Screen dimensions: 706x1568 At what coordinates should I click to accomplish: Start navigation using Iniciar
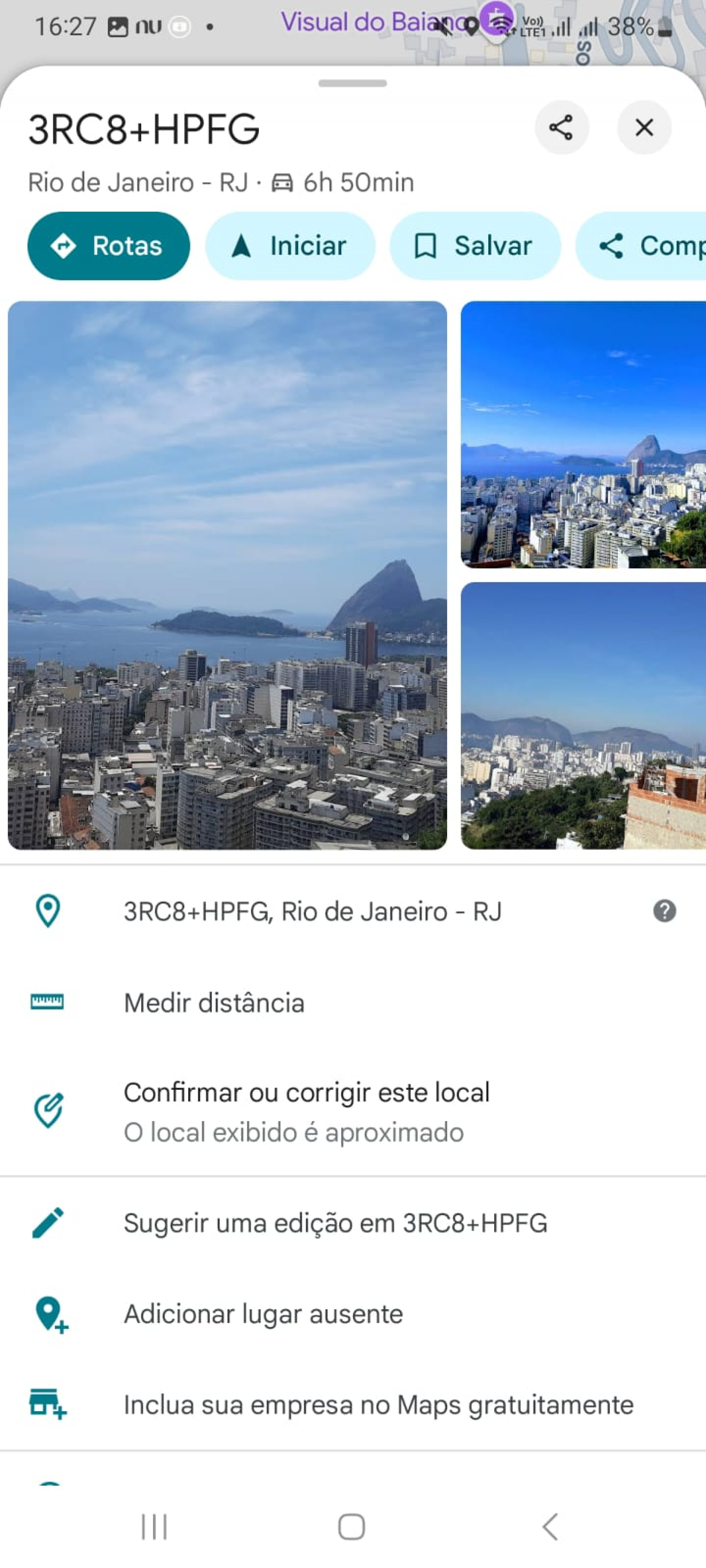290,246
